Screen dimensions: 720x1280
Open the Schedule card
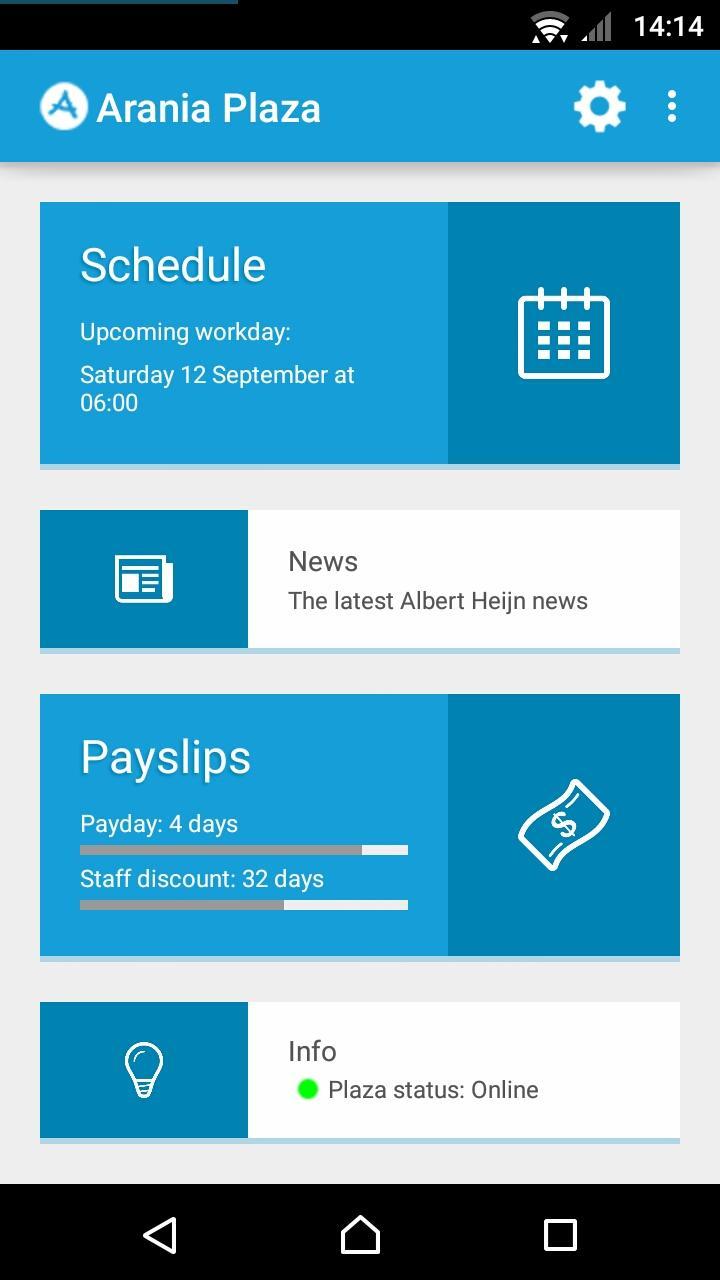(360, 333)
